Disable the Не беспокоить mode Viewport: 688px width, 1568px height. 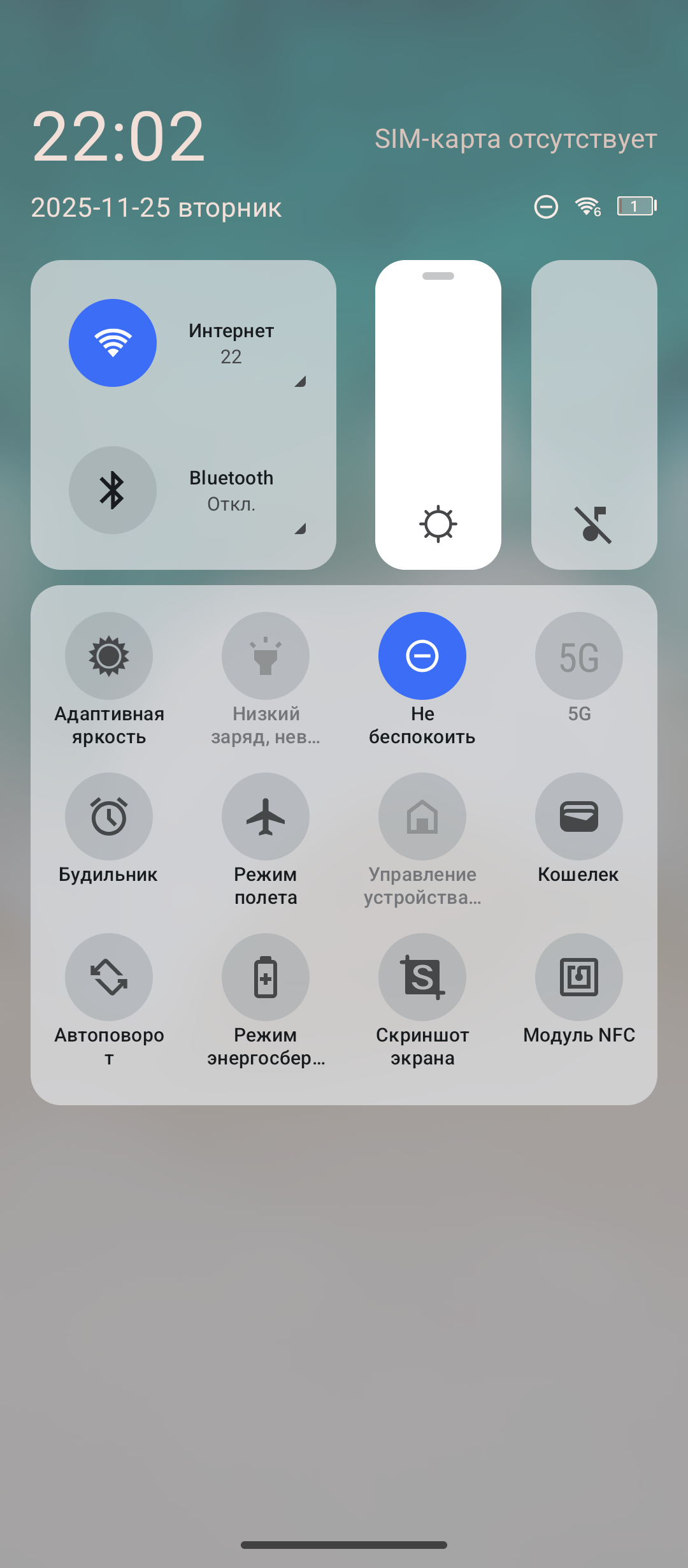(422, 656)
